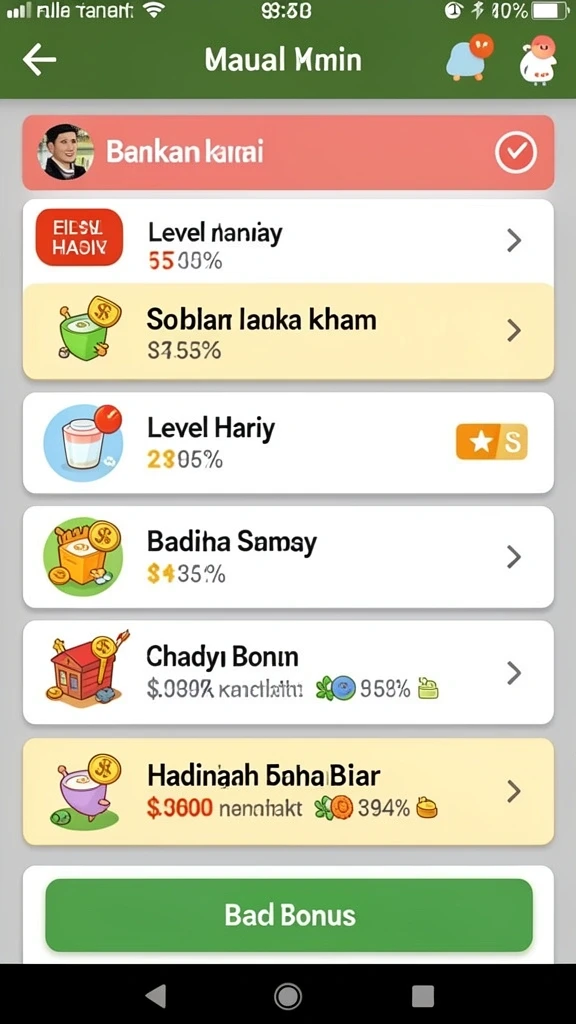Open the Level naniay row
This screenshot has height=1024, width=576.
pyautogui.click(x=288, y=241)
